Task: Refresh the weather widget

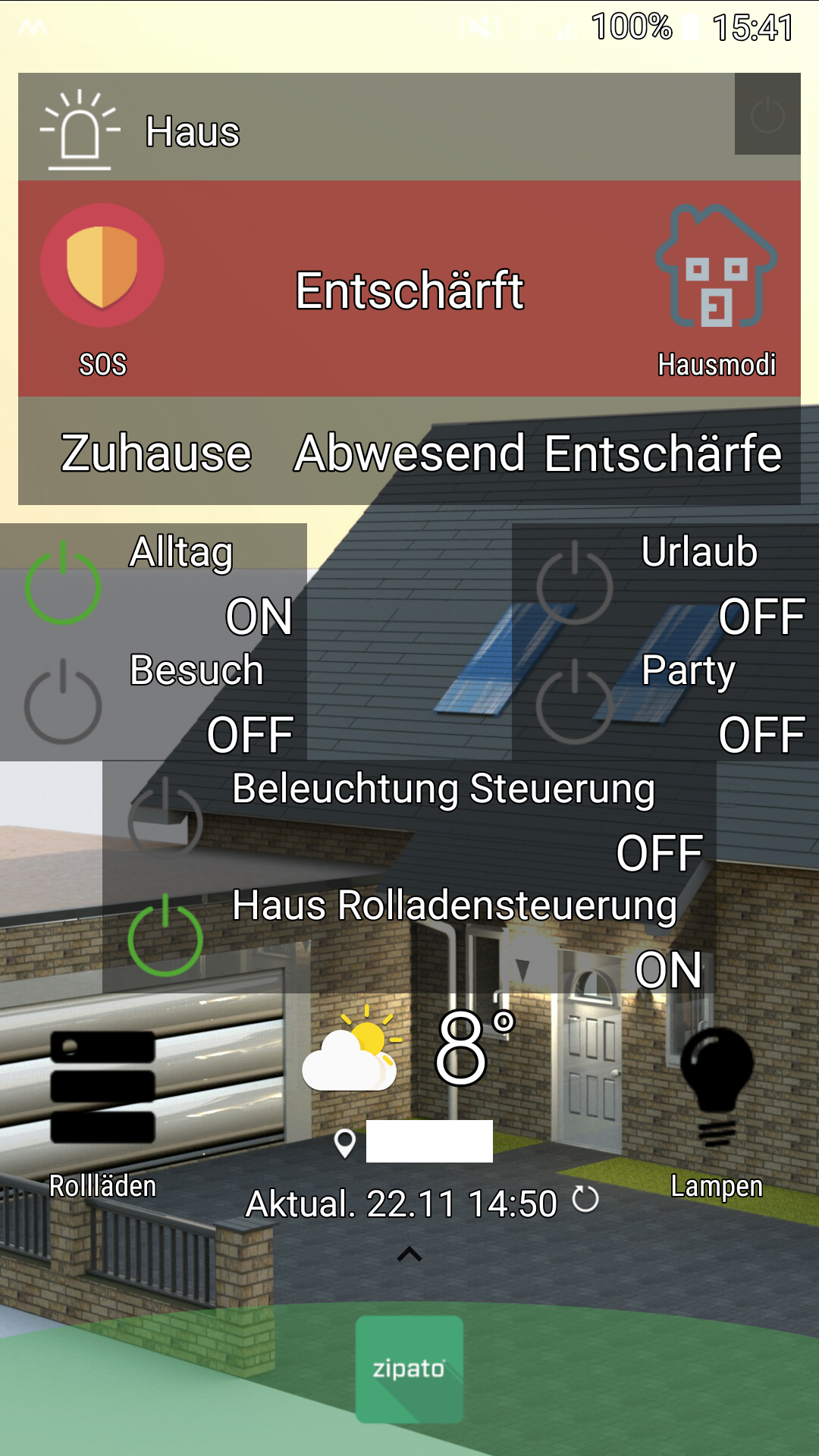Action: [585, 1200]
